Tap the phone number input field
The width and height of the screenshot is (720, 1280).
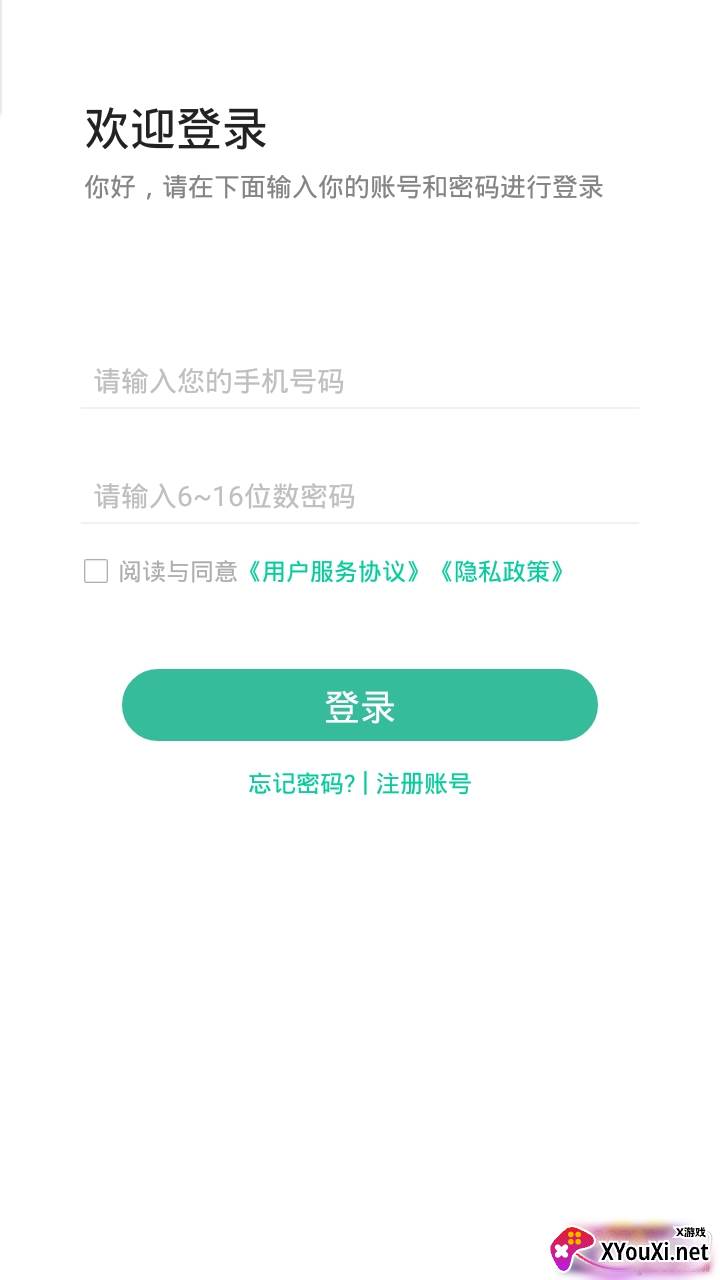click(x=360, y=381)
